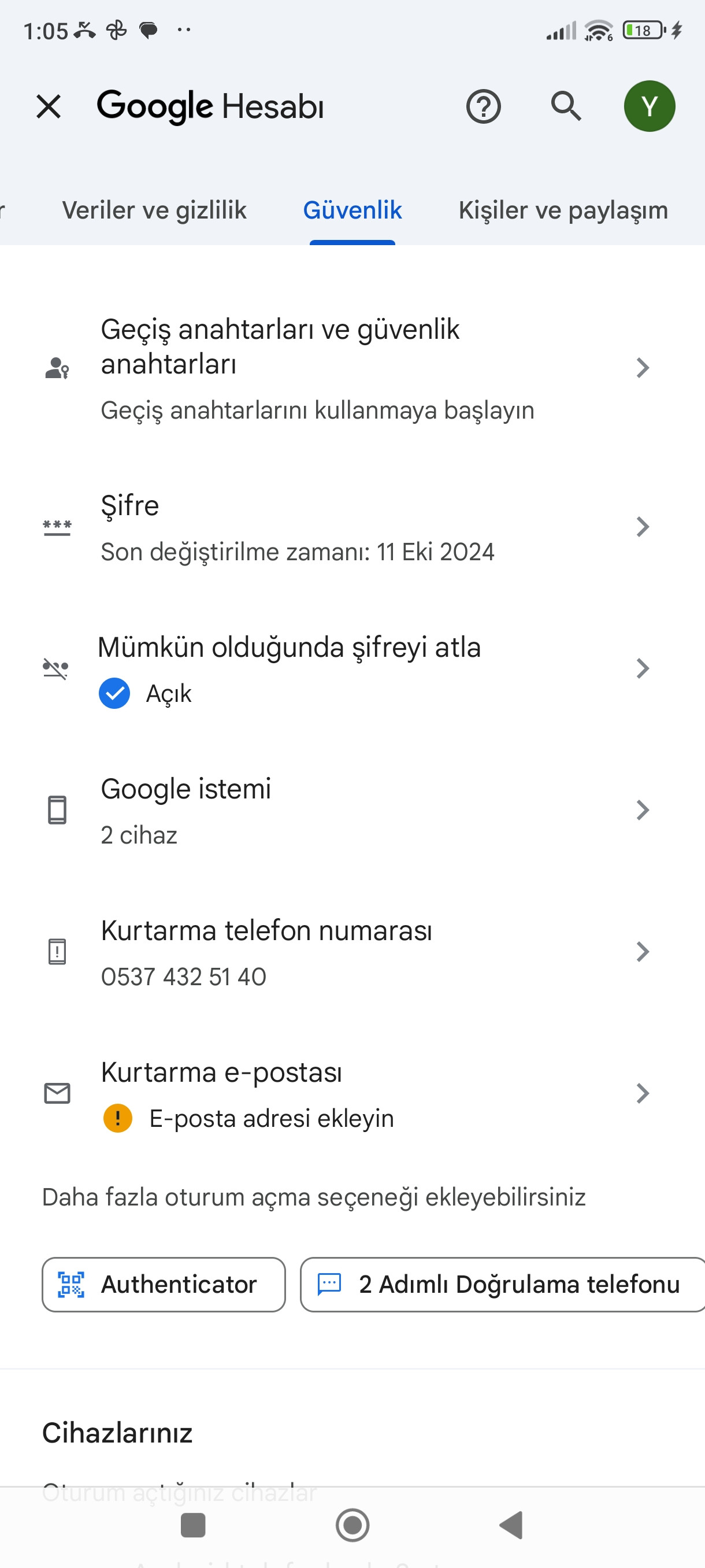Go back with system back button
This screenshot has width=705, height=1568.
click(511, 1525)
